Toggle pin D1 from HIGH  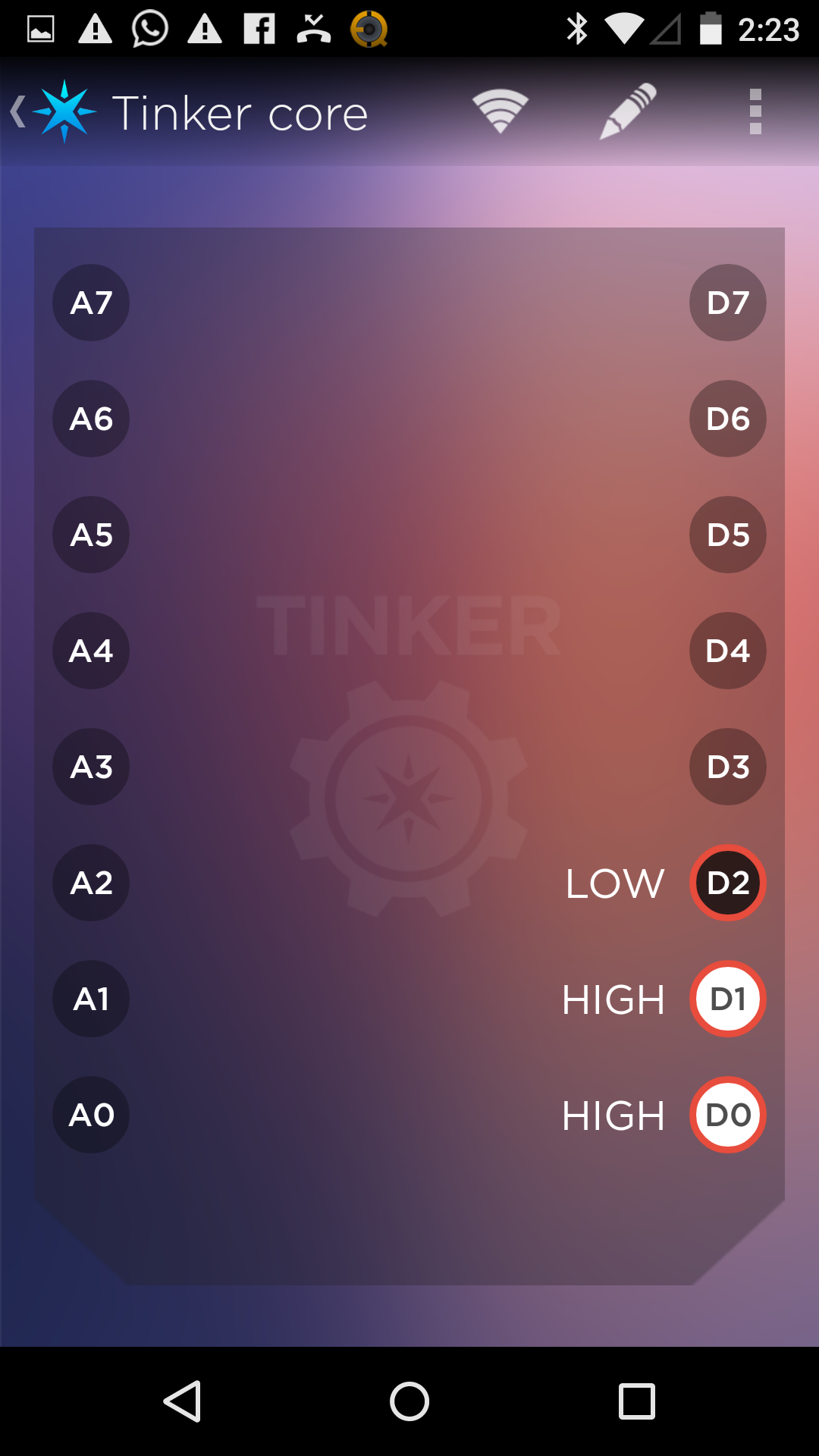click(x=727, y=999)
